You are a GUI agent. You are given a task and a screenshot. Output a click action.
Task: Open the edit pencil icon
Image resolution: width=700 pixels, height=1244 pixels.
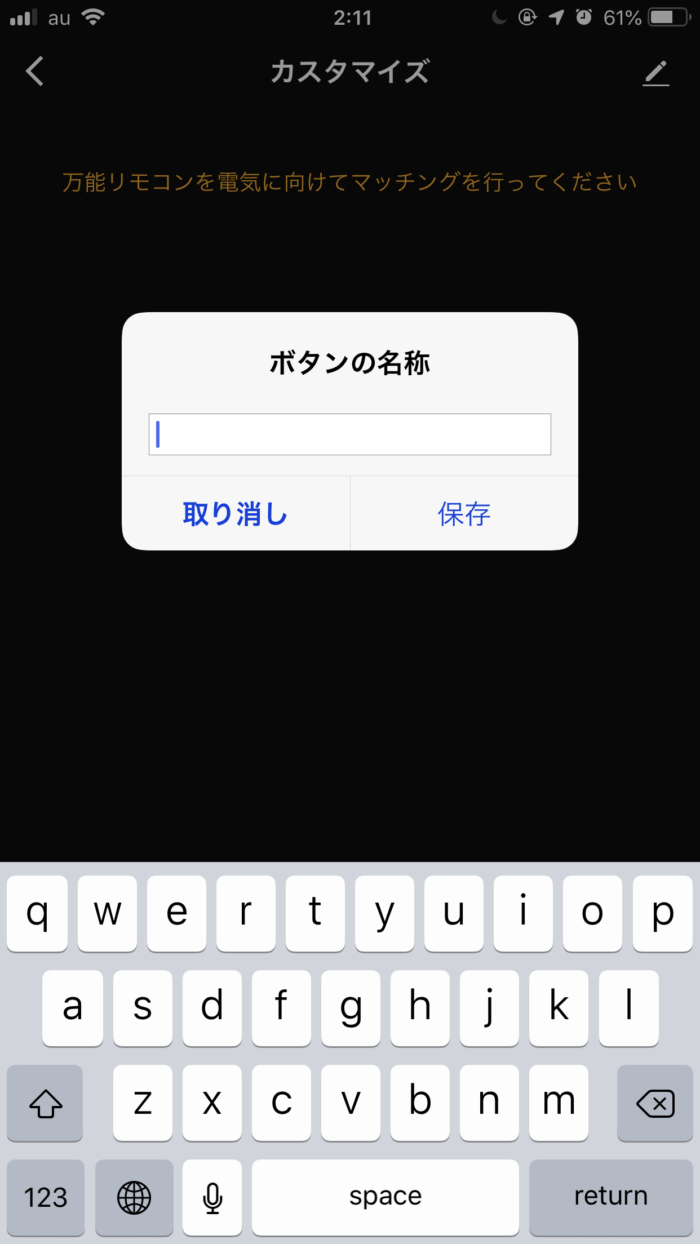click(655, 72)
